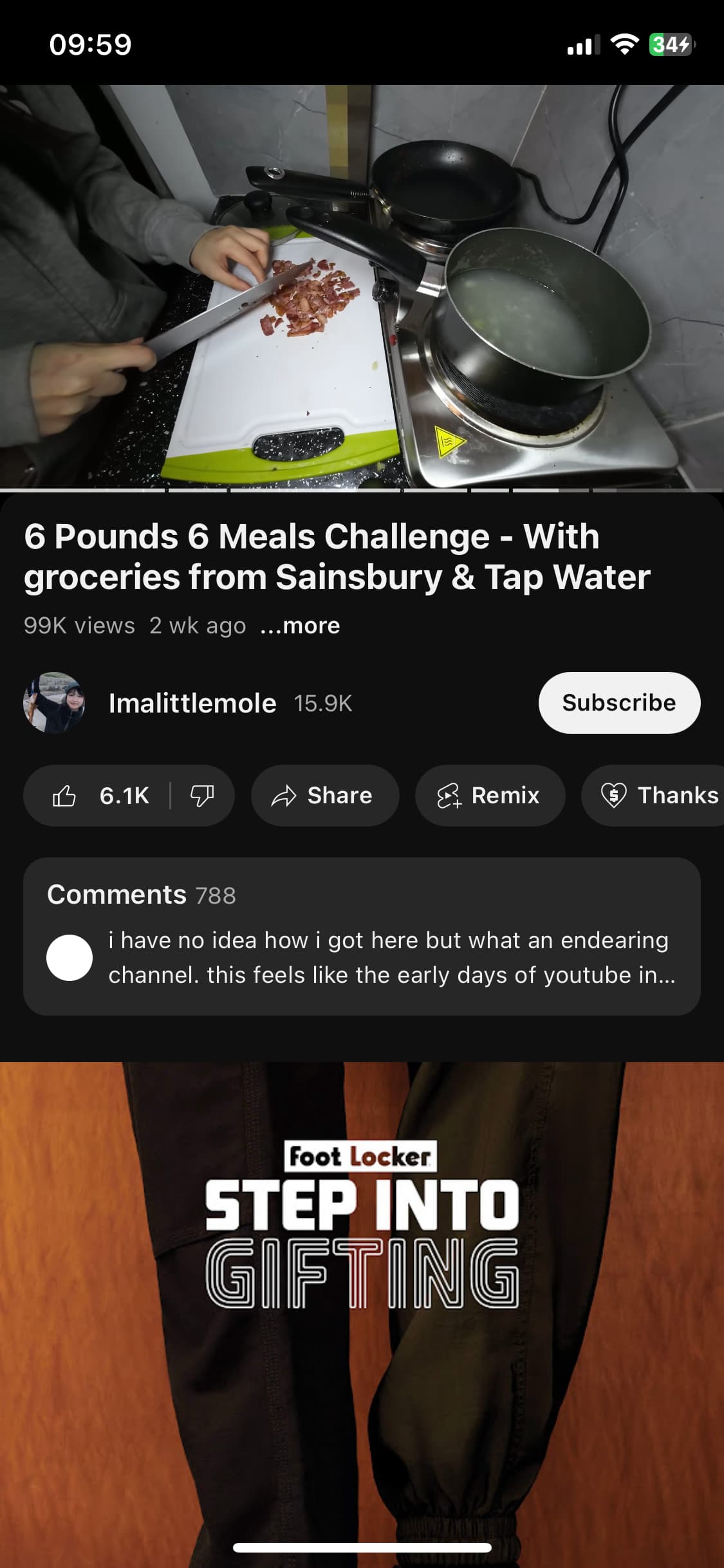This screenshot has height=1568, width=724.
Task: Tap the playing video frame
Action: [x=362, y=287]
